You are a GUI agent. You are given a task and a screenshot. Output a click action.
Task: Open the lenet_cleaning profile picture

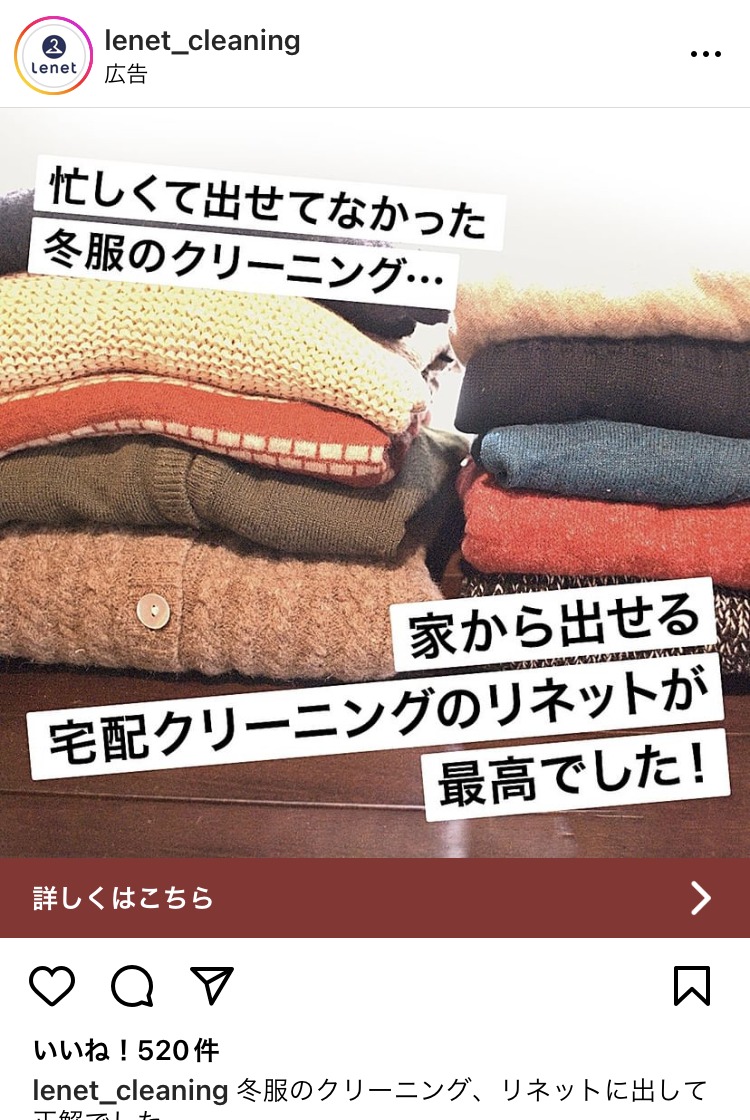point(54,55)
